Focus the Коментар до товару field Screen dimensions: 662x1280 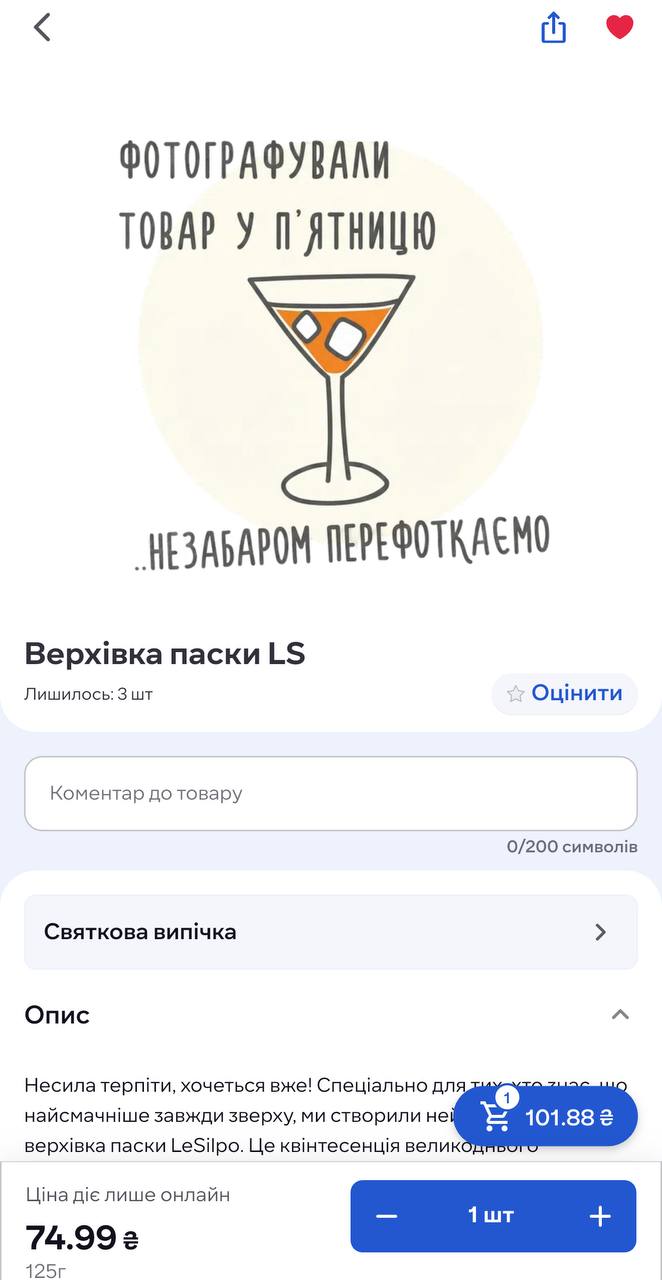click(x=330, y=793)
